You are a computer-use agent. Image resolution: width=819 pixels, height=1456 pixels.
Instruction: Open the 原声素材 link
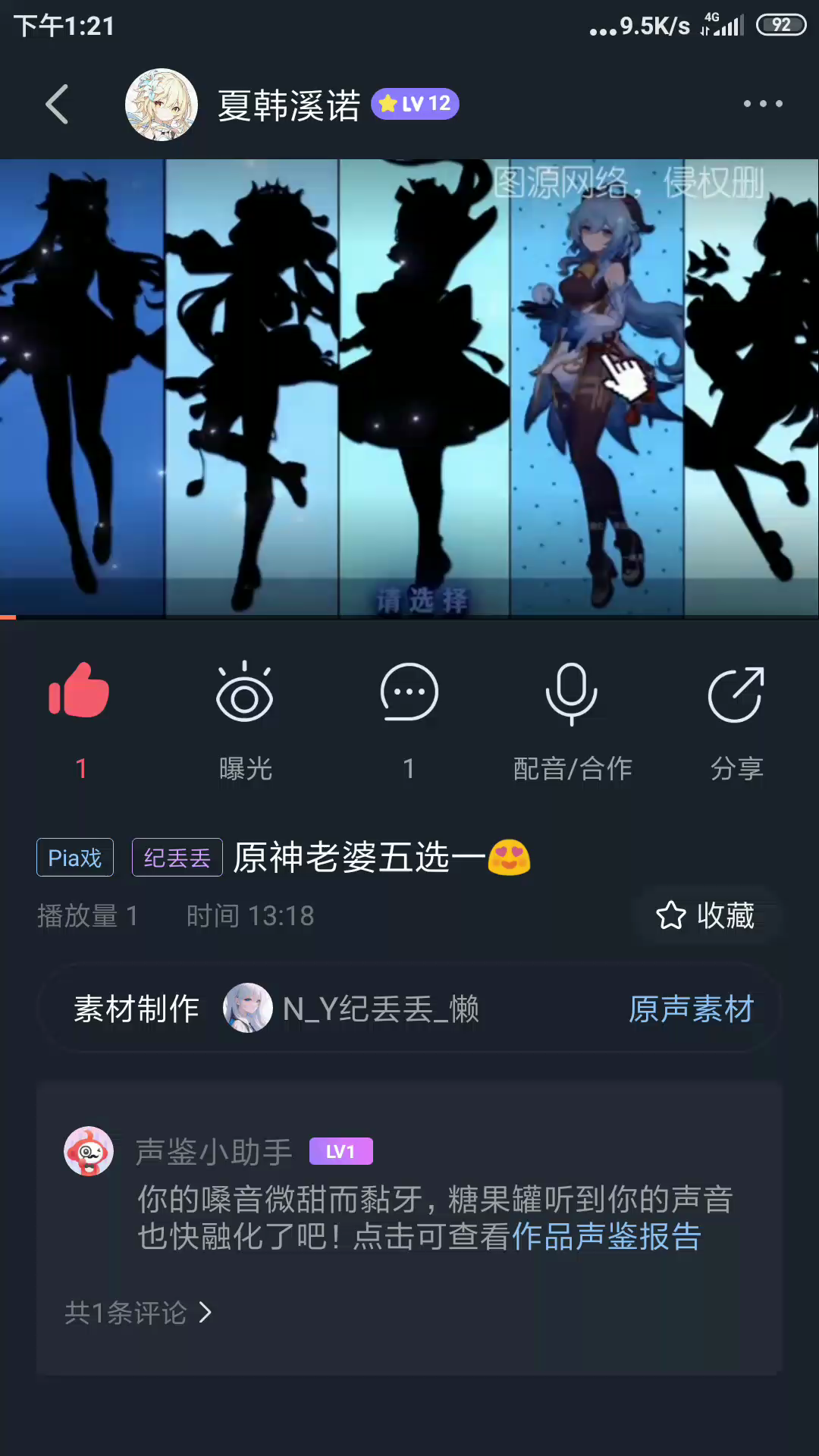click(x=691, y=1009)
